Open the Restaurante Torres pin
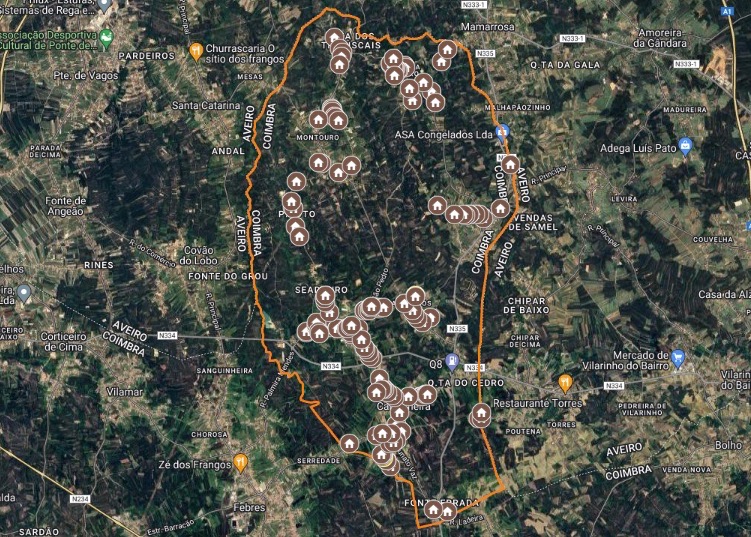This screenshot has height=537, width=751. (x=565, y=381)
